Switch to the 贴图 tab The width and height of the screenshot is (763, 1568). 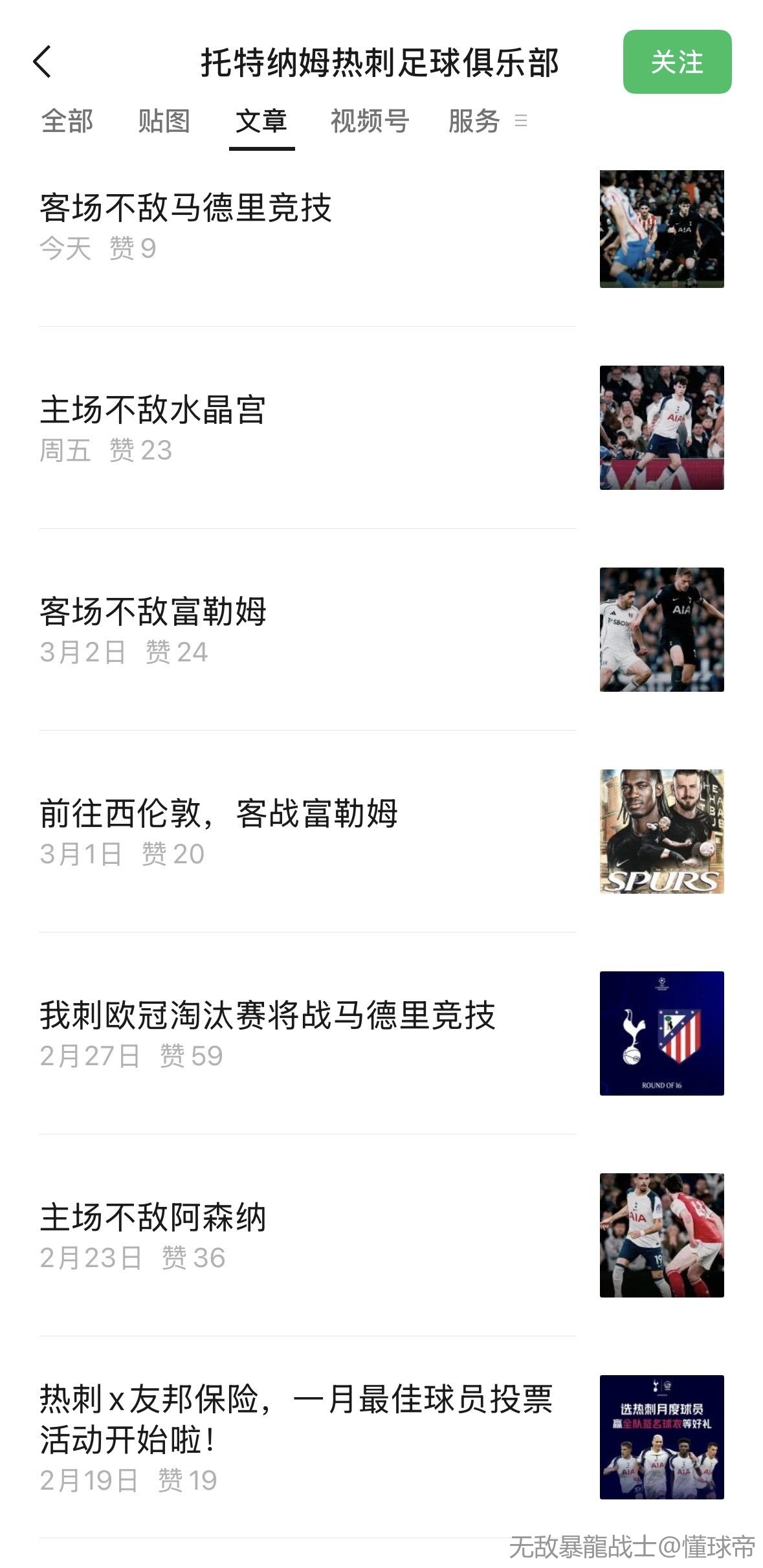pos(164,121)
